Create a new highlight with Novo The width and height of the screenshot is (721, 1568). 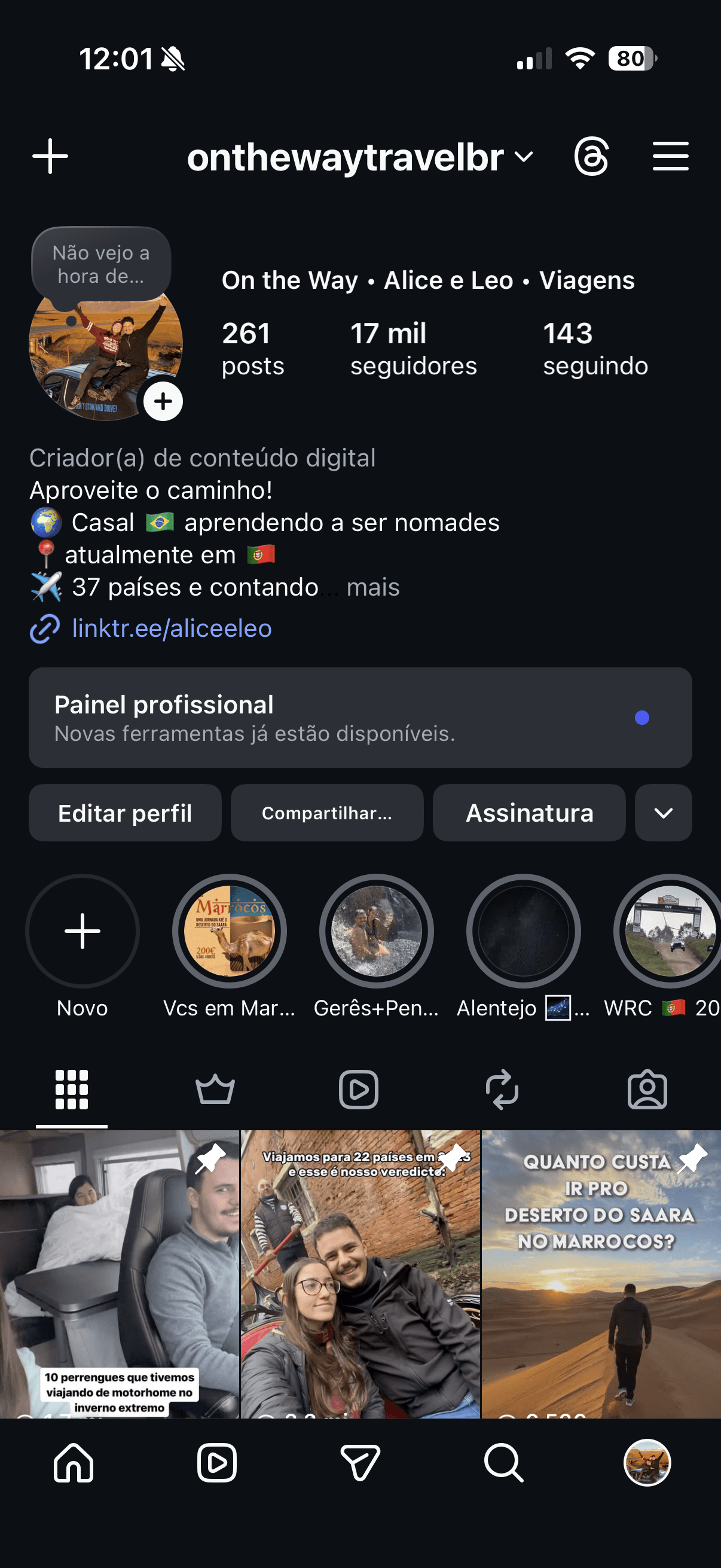[82, 931]
